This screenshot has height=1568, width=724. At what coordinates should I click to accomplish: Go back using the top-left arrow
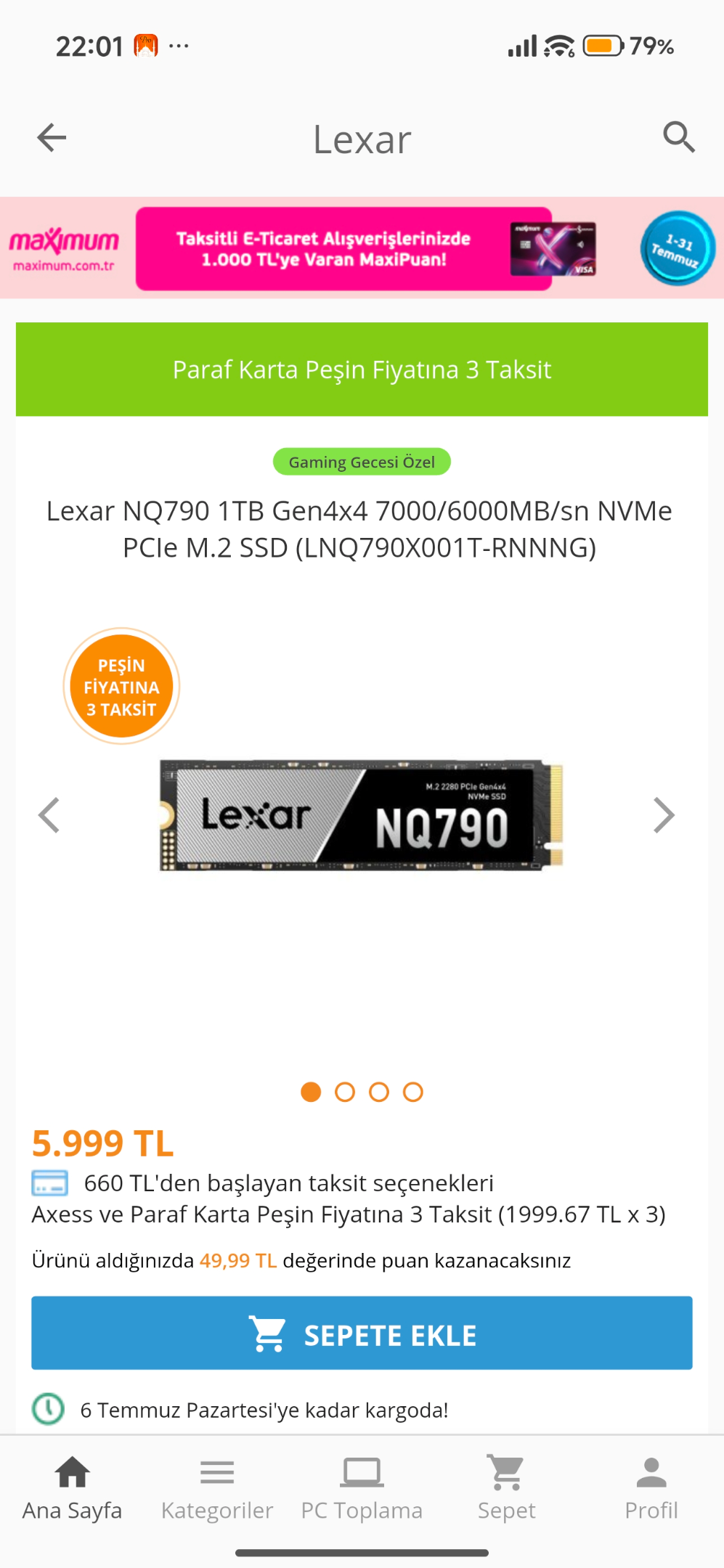coord(52,137)
